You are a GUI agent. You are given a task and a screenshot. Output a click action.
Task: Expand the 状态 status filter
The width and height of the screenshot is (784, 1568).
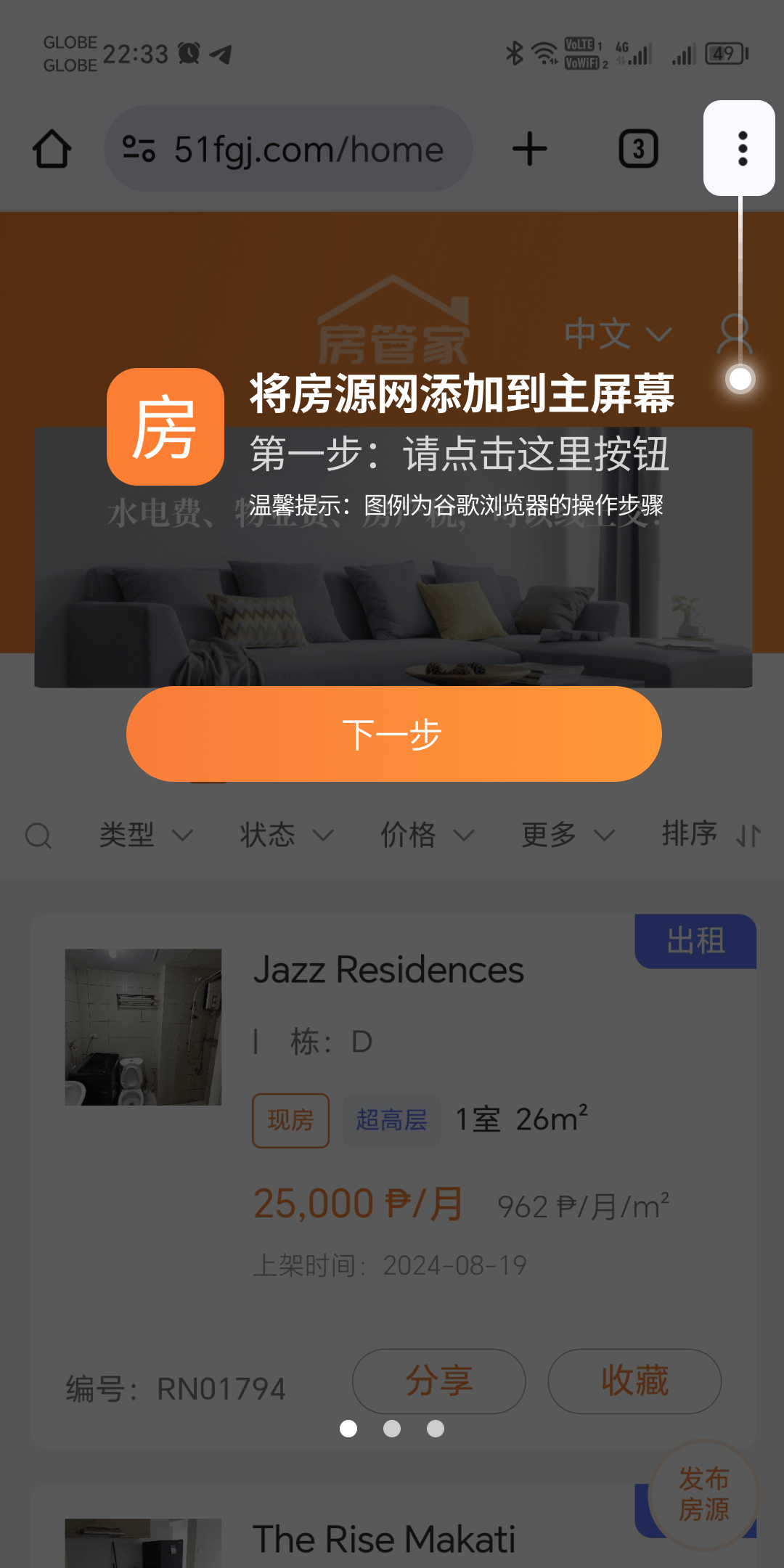point(286,835)
